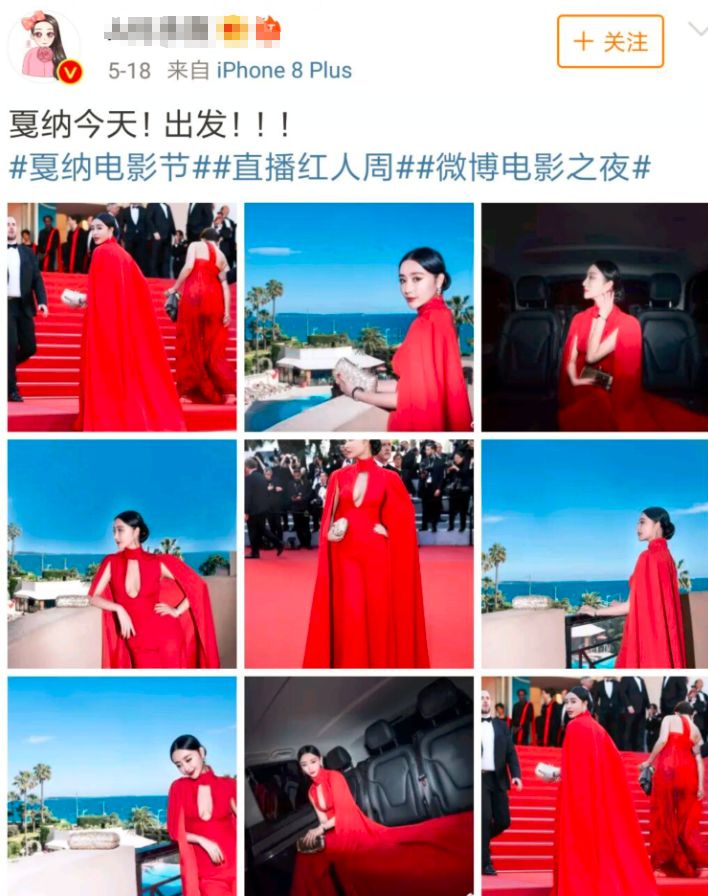Open seventh photo with palm trees
Screen dimensions: 708x896
122,786
